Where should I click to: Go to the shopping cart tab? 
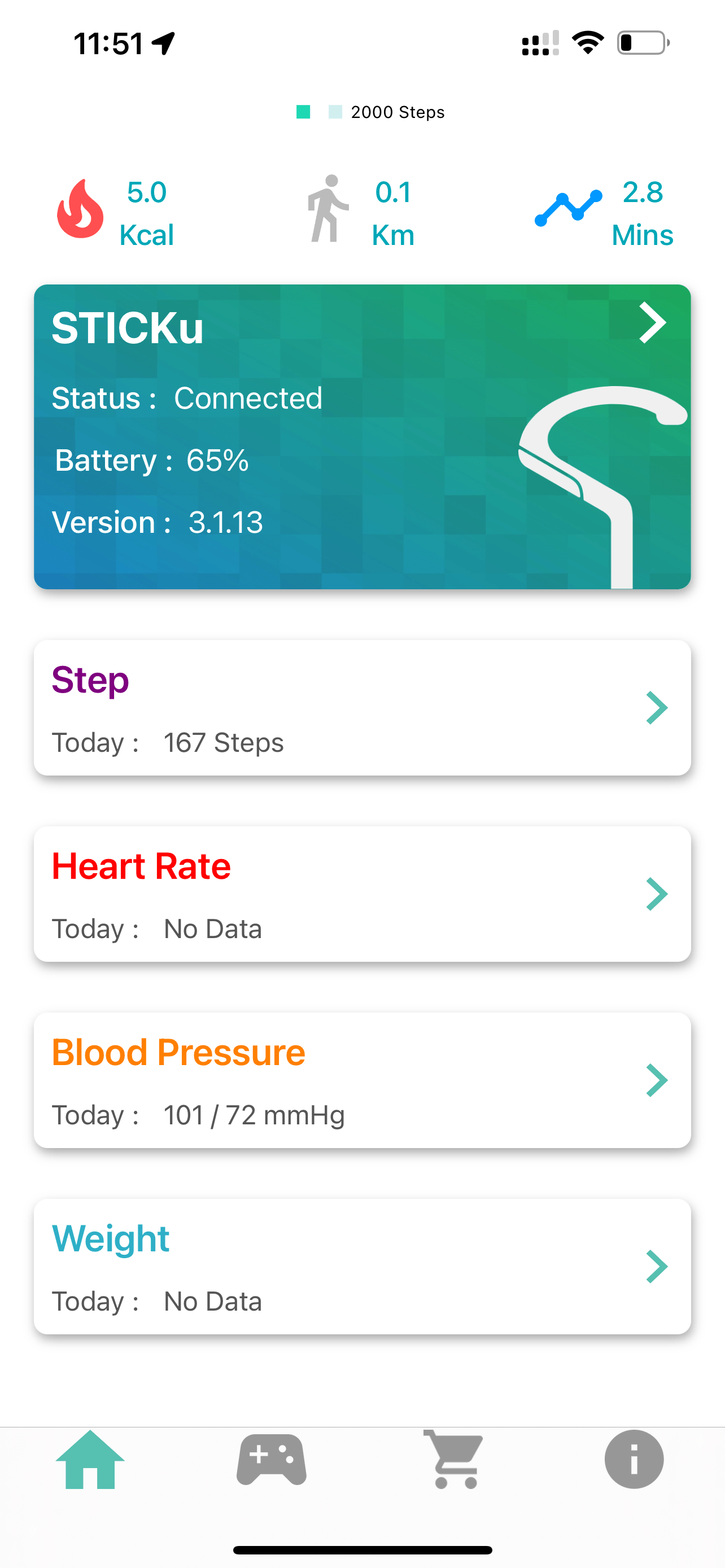(x=453, y=1459)
